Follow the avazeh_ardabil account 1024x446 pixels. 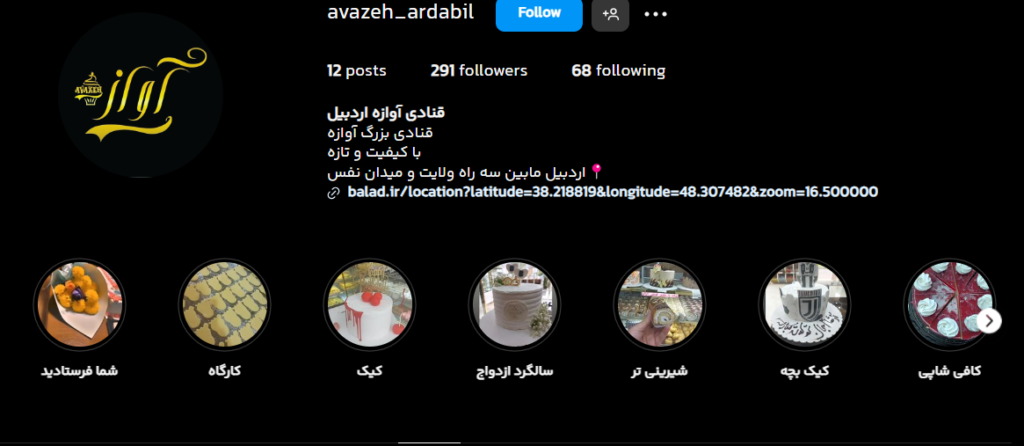tap(539, 14)
